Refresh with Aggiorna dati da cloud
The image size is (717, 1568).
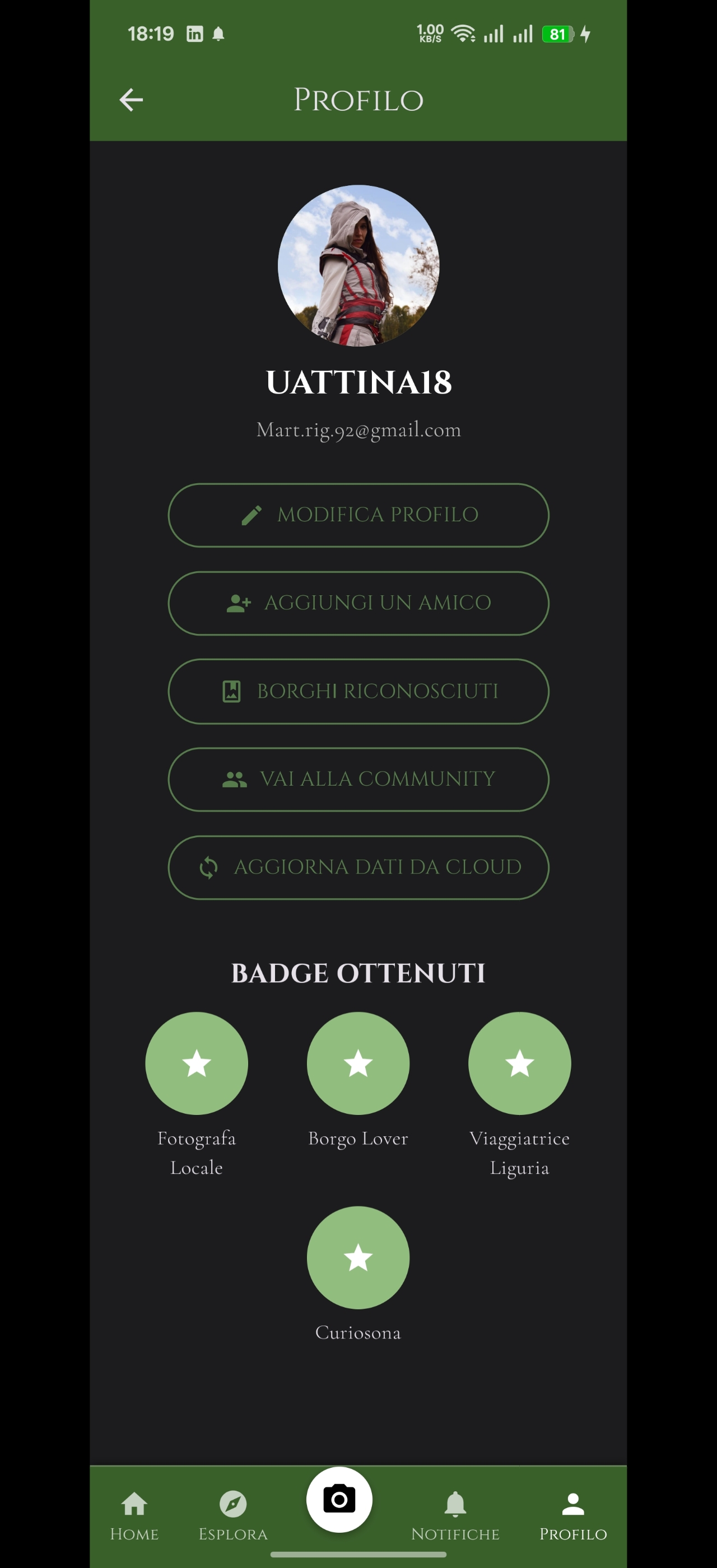tap(358, 867)
